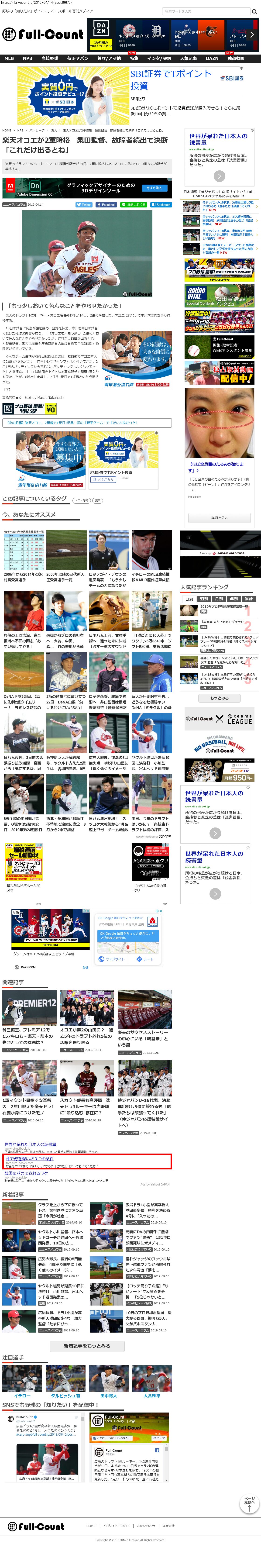Open the MLB navigation tab
The image size is (261, 1568).
point(9,59)
